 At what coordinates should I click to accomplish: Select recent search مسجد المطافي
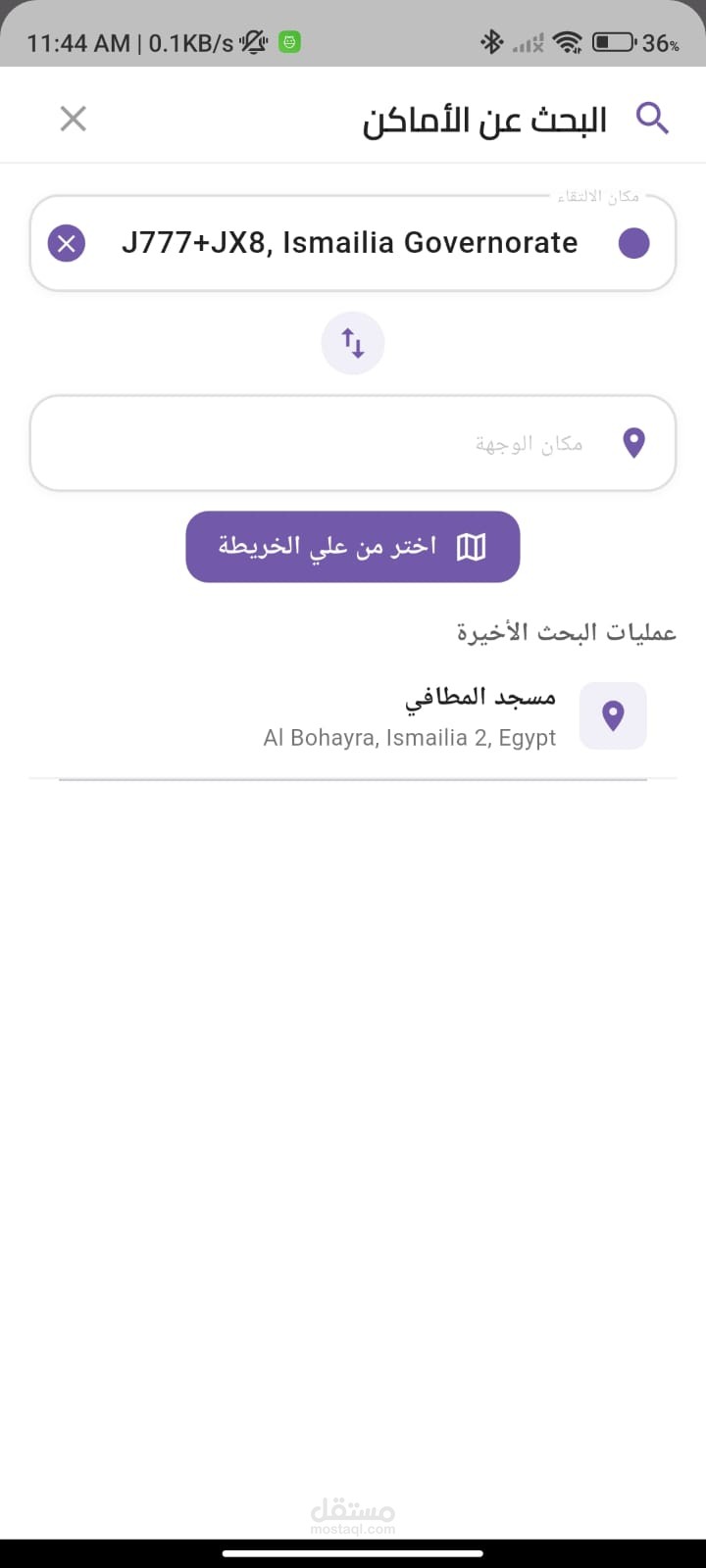click(x=431, y=716)
